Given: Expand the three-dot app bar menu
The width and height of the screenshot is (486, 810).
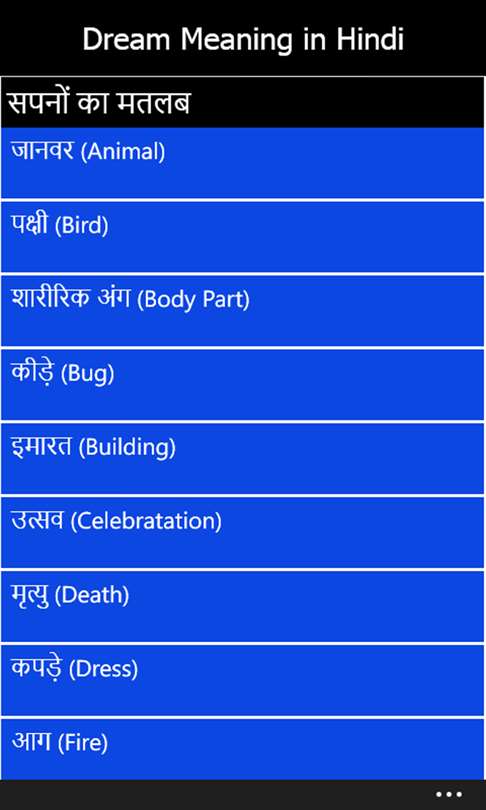Looking at the screenshot, I should [448, 795].
